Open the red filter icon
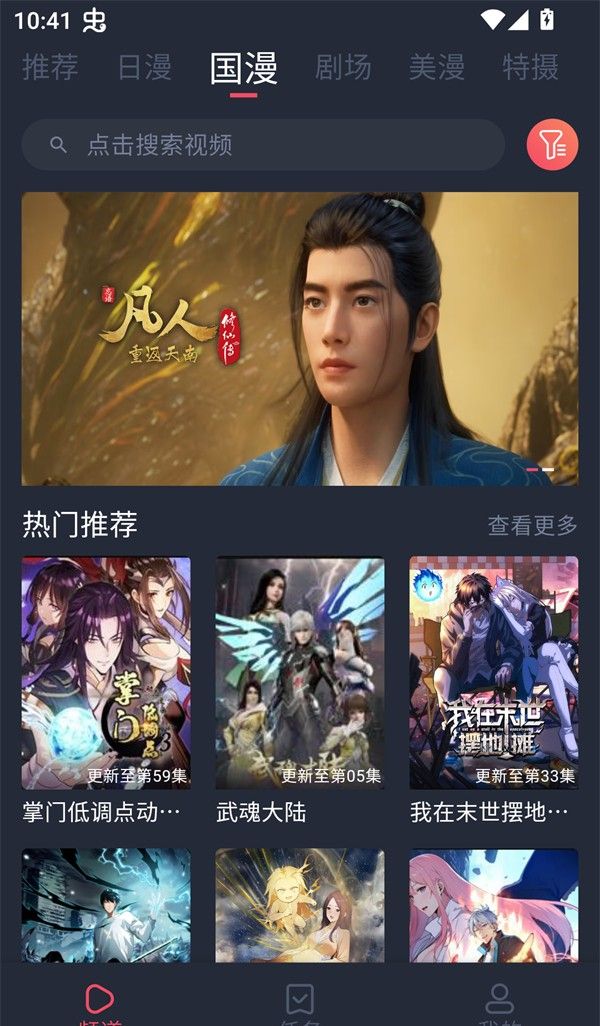The image size is (600, 1026). (552, 145)
